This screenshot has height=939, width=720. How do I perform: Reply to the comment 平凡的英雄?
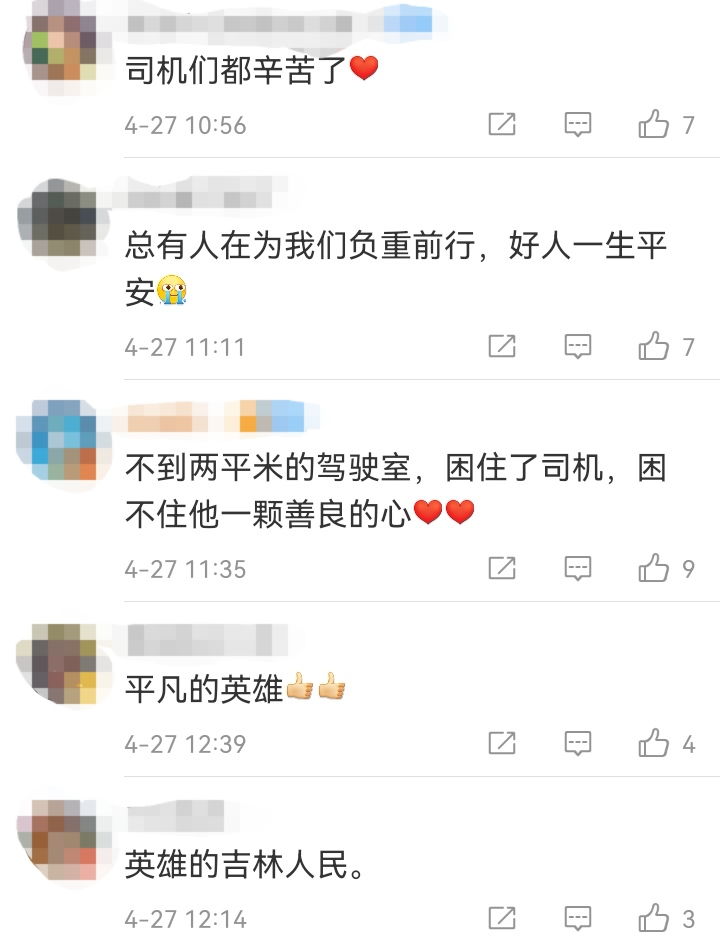(x=578, y=744)
